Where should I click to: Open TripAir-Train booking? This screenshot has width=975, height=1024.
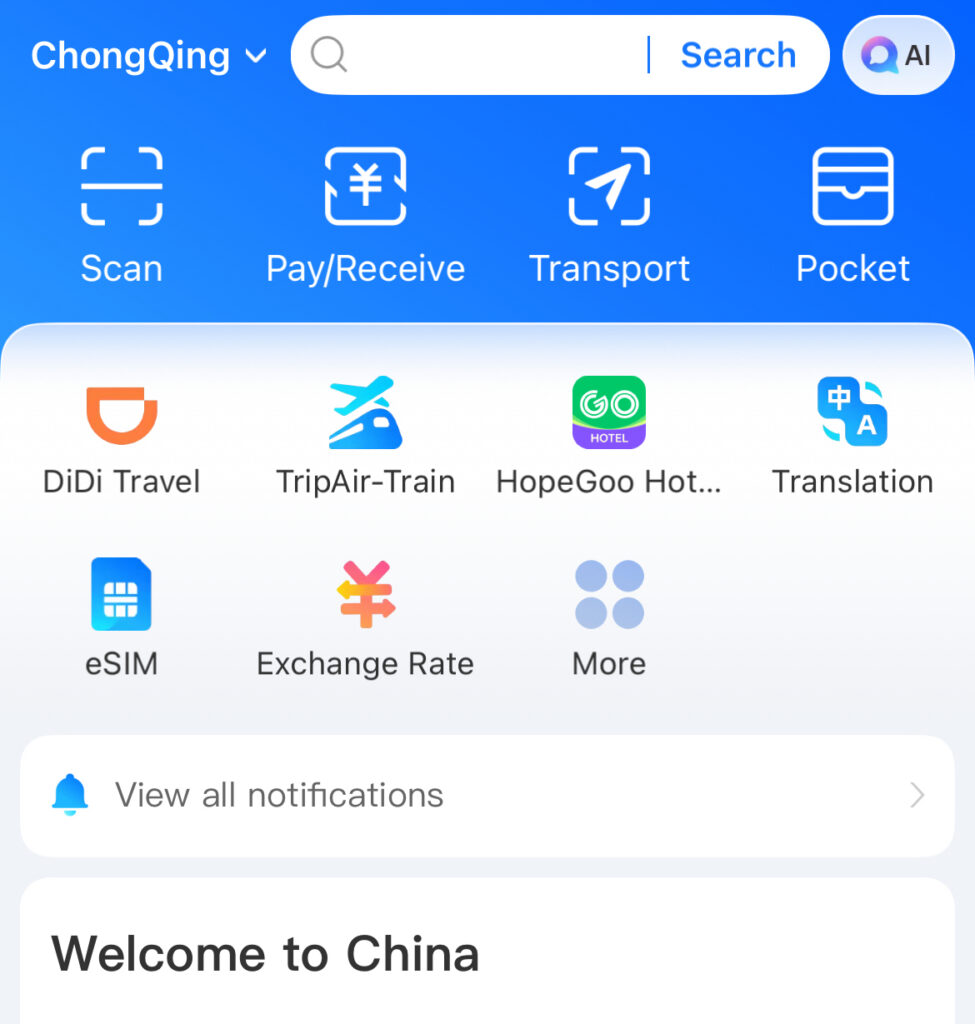coord(365,436)
